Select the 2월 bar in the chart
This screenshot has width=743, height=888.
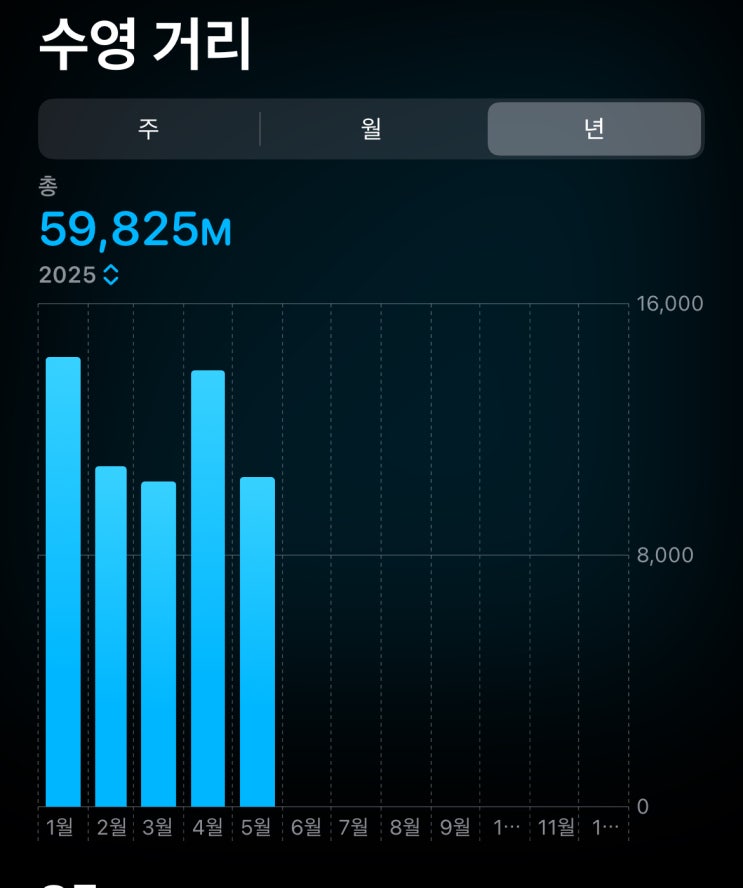111,636
